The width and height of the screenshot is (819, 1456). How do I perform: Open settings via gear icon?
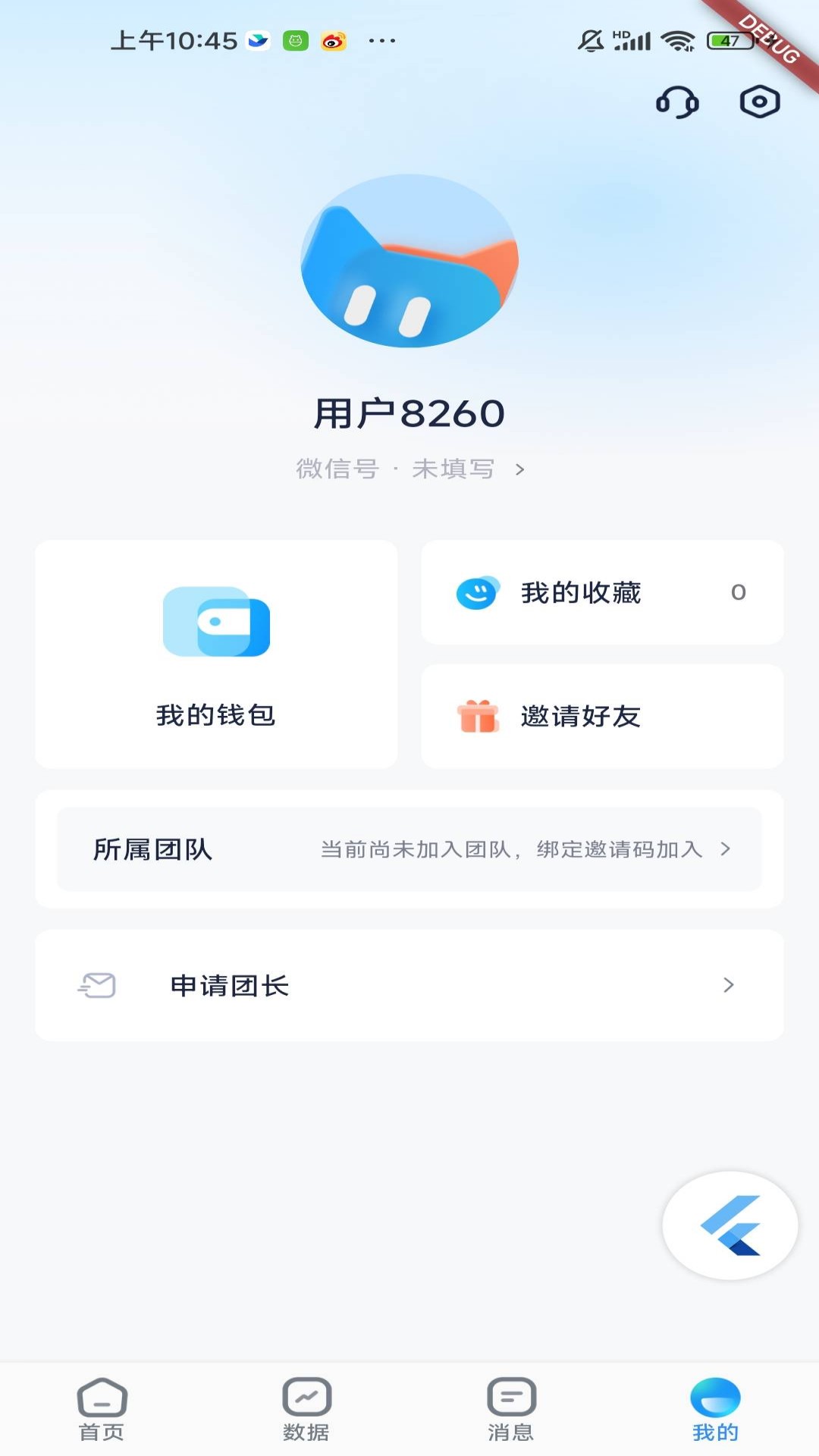[758, 101]
